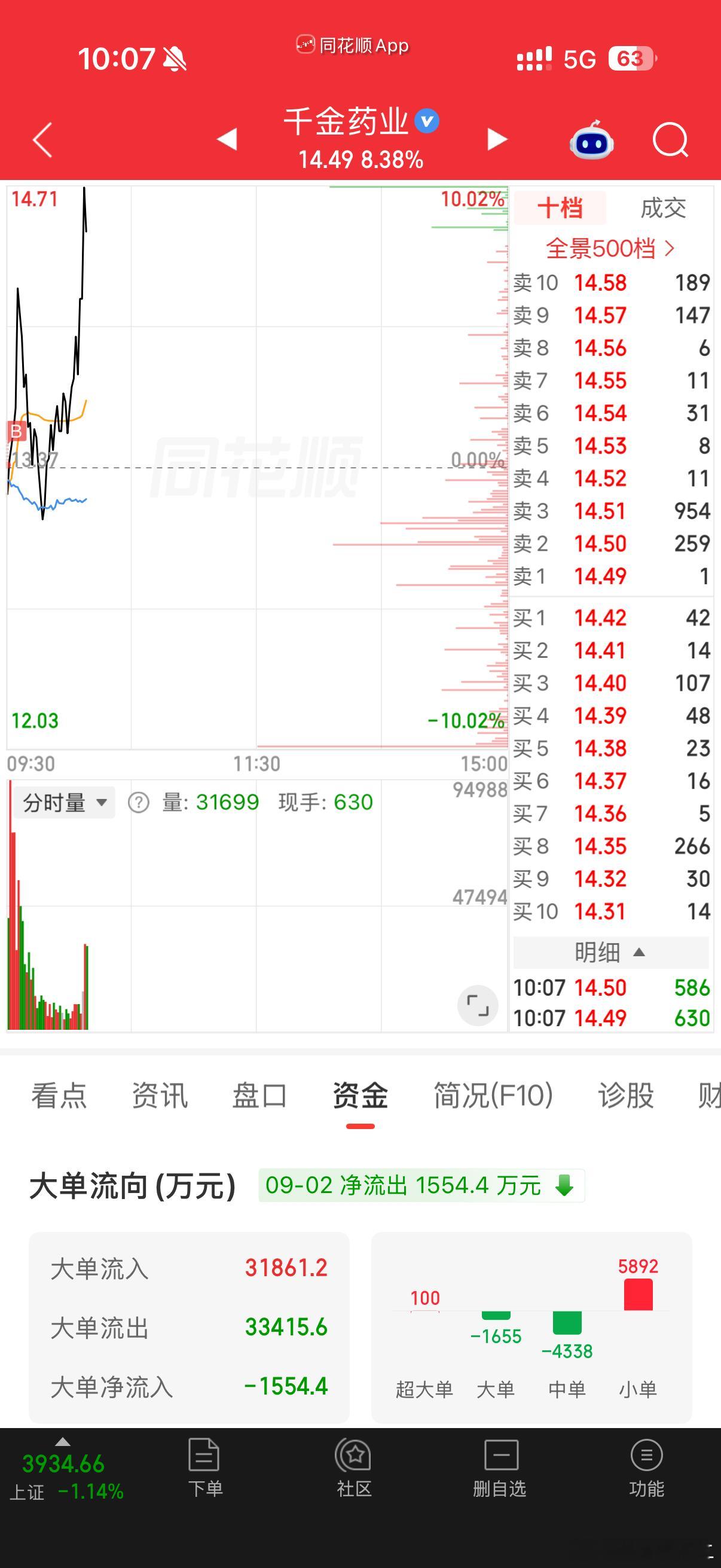
Task: Collapse the 明细 trade details
Action: coord(611,952)
